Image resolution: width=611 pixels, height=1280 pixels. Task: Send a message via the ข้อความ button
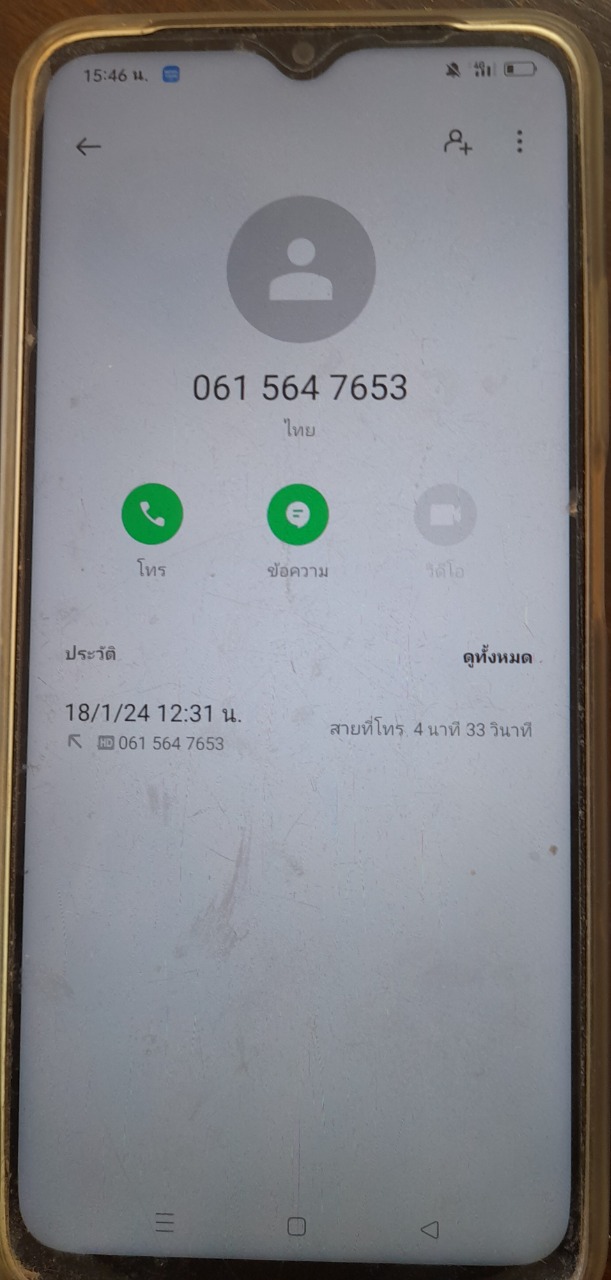pos(298,514)
